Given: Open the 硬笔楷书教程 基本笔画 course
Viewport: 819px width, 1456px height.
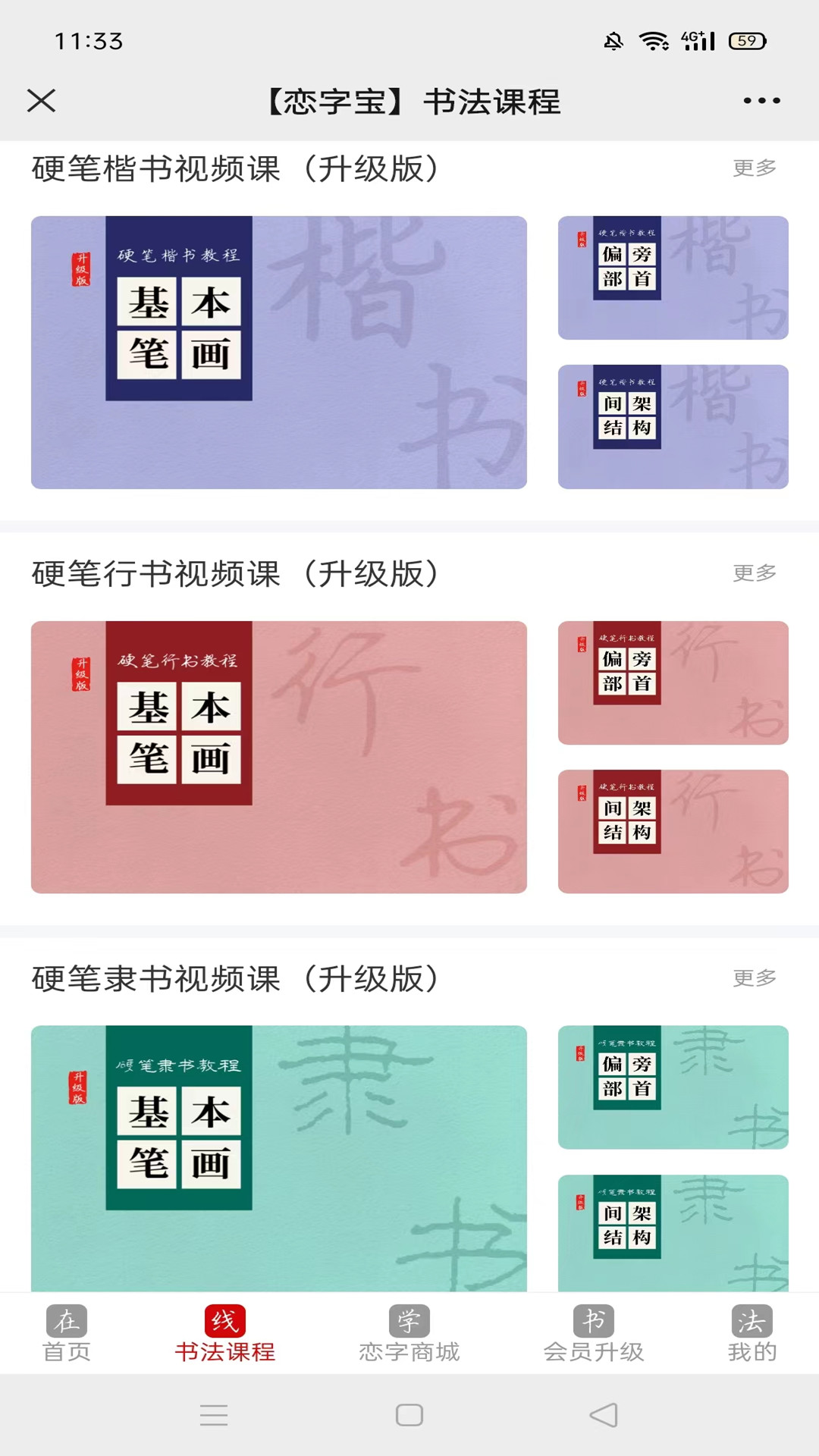Looking at the screenshot, I should tap(278, 352).
